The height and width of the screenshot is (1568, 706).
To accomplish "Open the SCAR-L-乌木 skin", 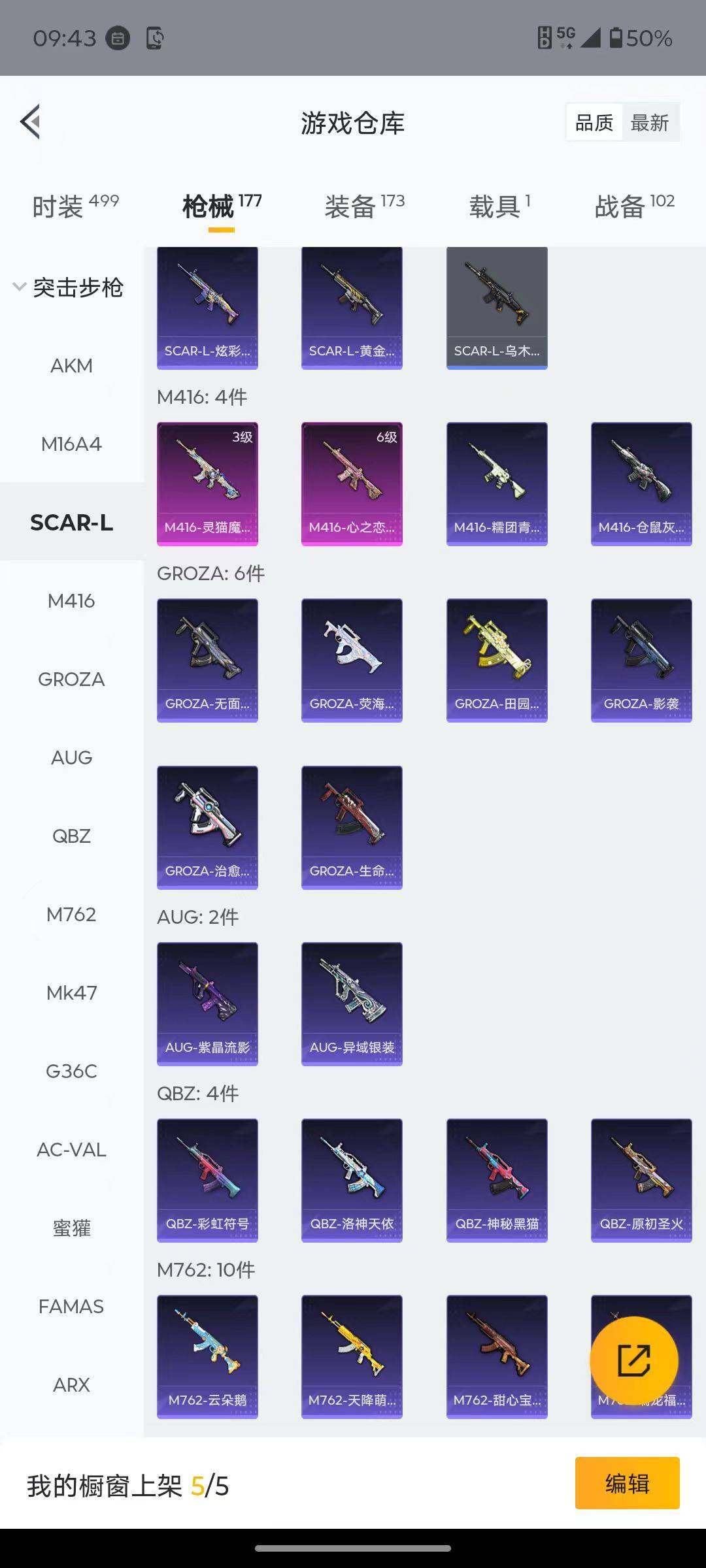I will [x=497, y=308].
